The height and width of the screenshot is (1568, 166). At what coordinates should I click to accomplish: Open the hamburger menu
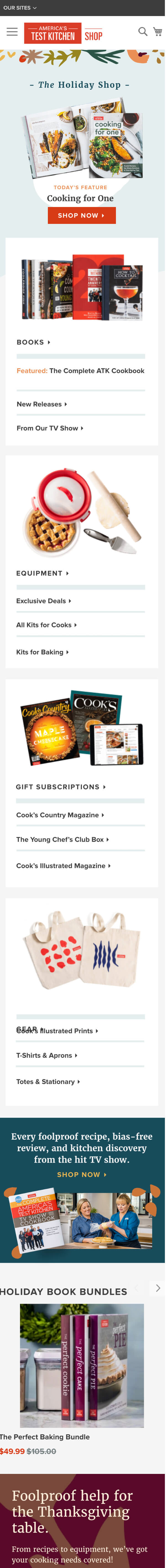coord(12,32)
